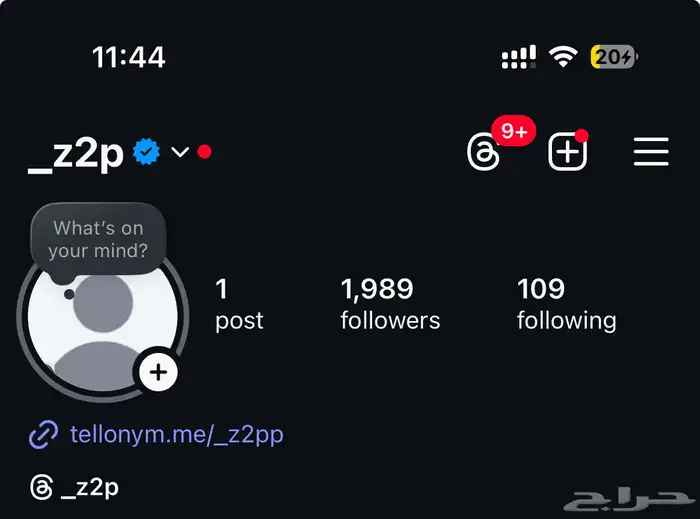Open the _z2p Threads profile badge
Screen dimensions: 700x519
click(x=75, y=487)
